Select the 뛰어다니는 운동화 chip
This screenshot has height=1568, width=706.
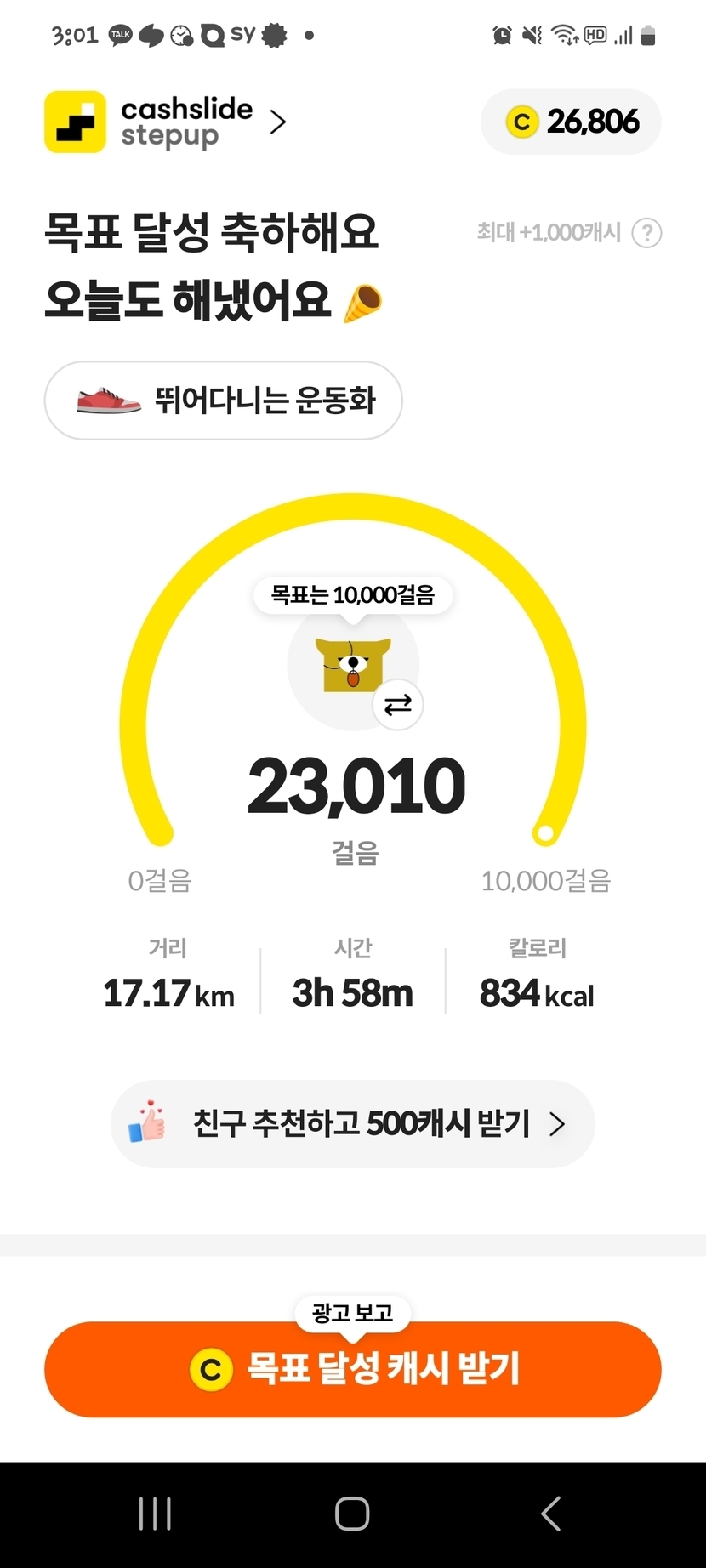click(223, 401)
